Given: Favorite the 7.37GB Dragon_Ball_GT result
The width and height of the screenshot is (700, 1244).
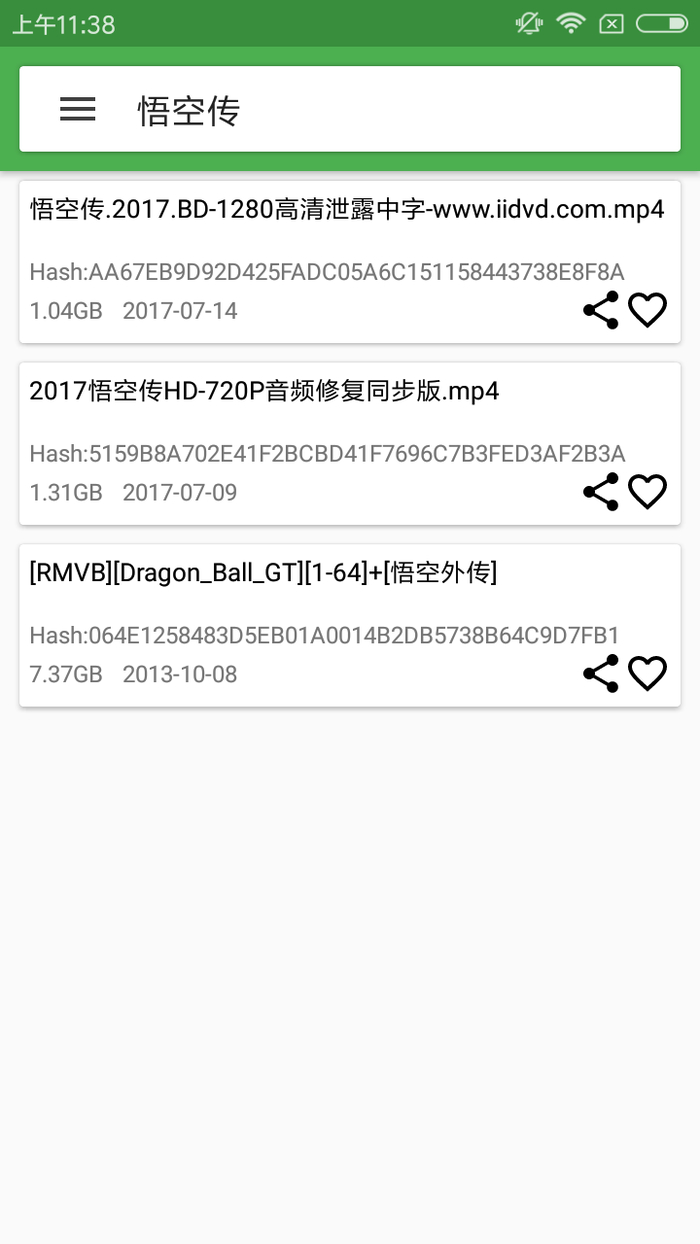Looking at the screenshot, I should 647,674.
